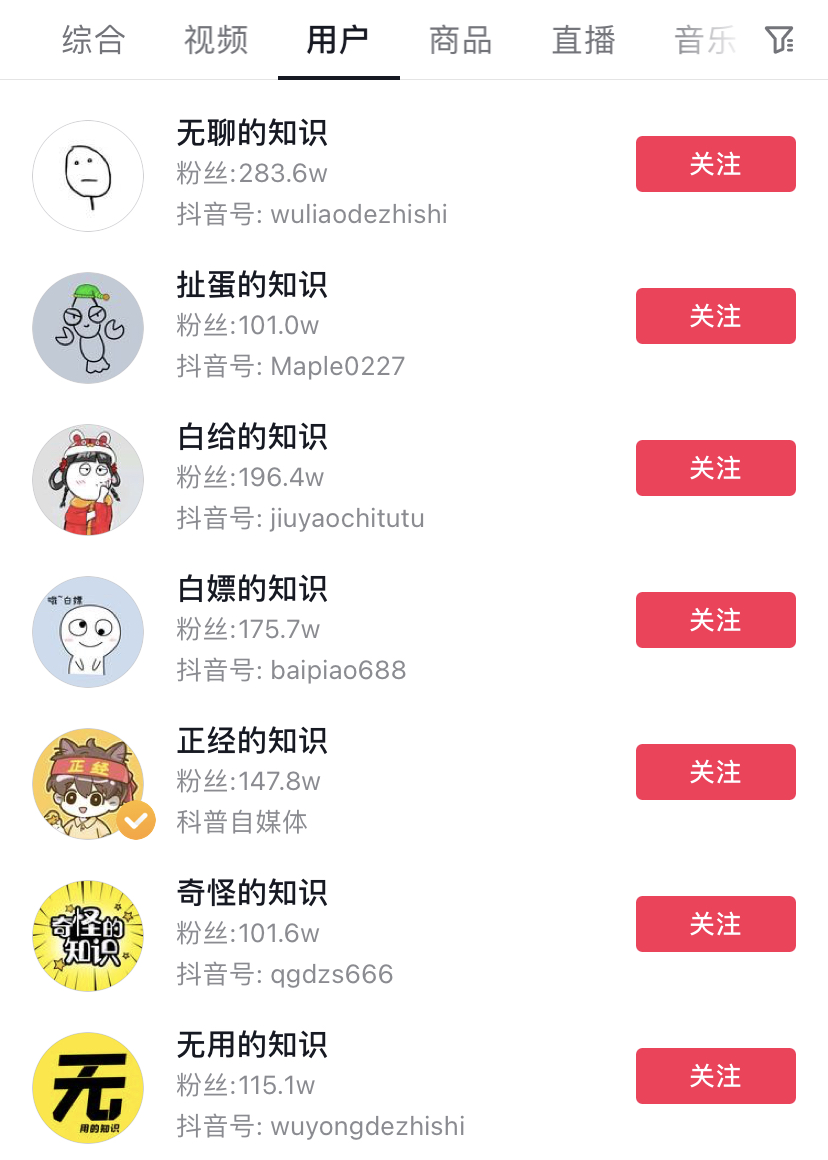Screen dimensions: 828x1160
Task: Switch to the 商品 tab
Action: (x=459, y=39)
